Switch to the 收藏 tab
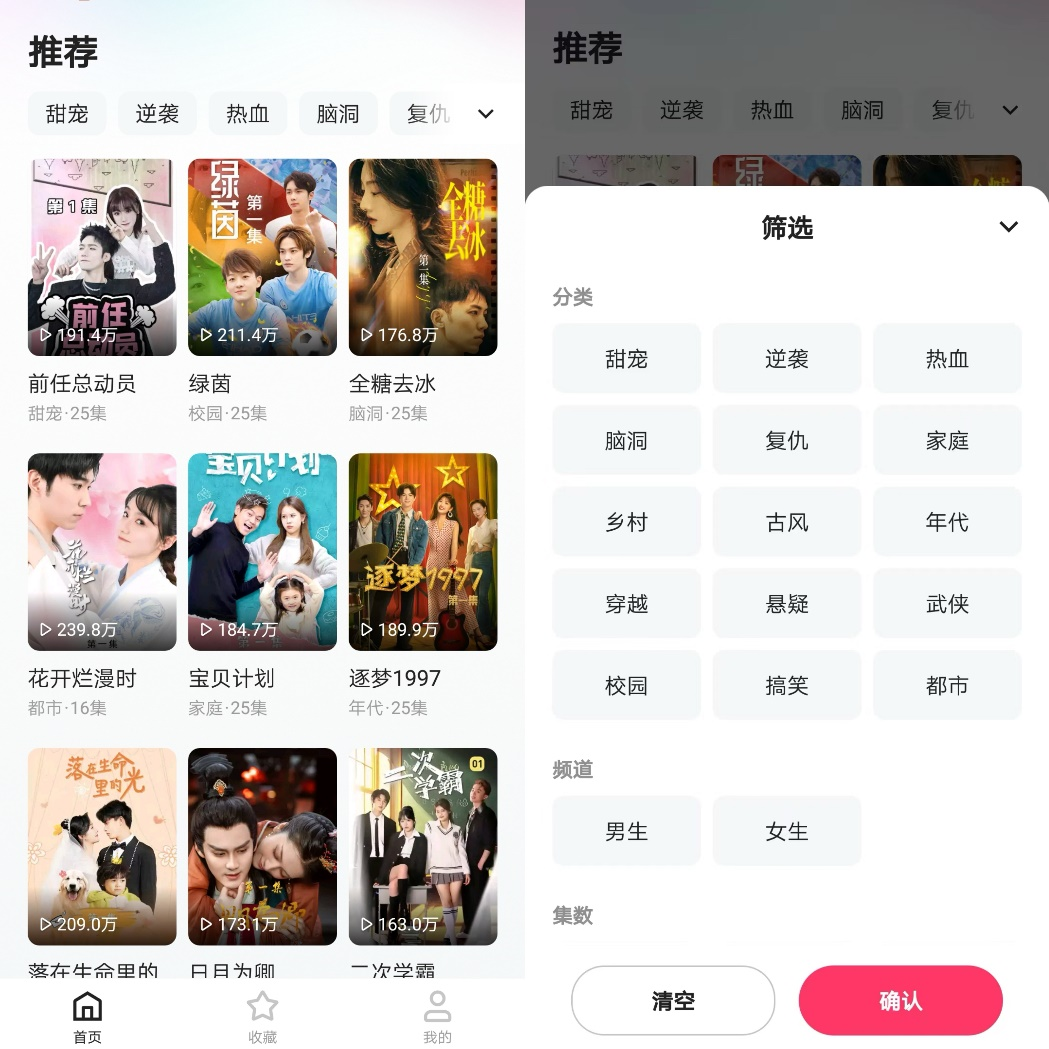Viewport: 1049px width, 1049px height. [x=262, y=1017]
